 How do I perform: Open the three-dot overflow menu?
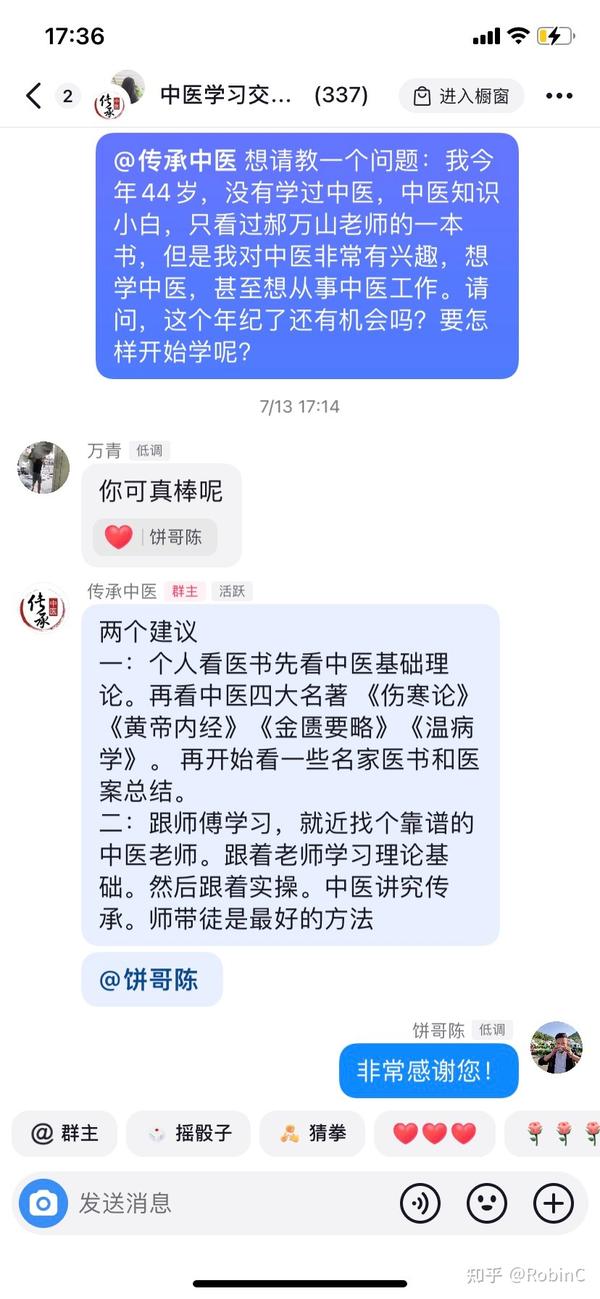point(559,96)
